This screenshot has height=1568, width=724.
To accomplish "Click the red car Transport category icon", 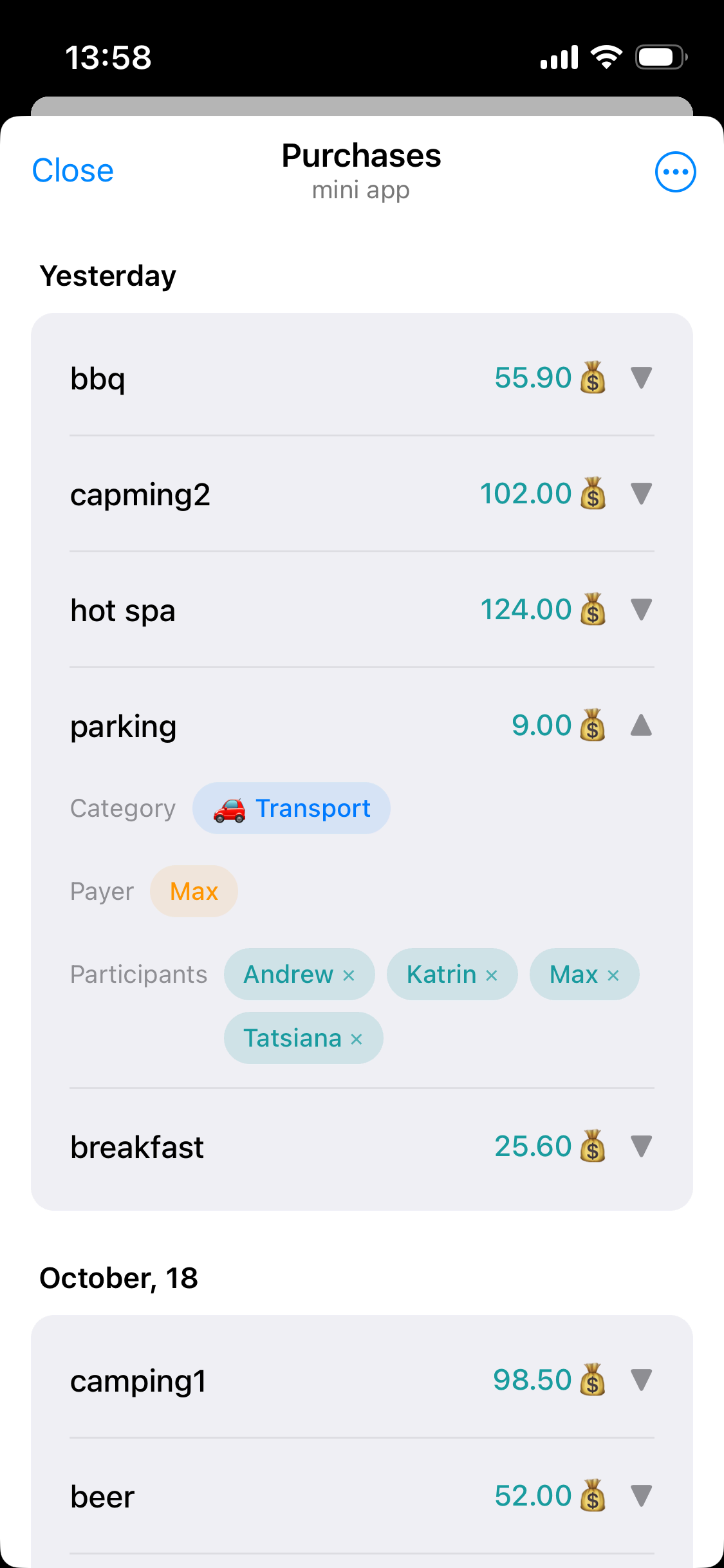I will (x=230, y=808).
